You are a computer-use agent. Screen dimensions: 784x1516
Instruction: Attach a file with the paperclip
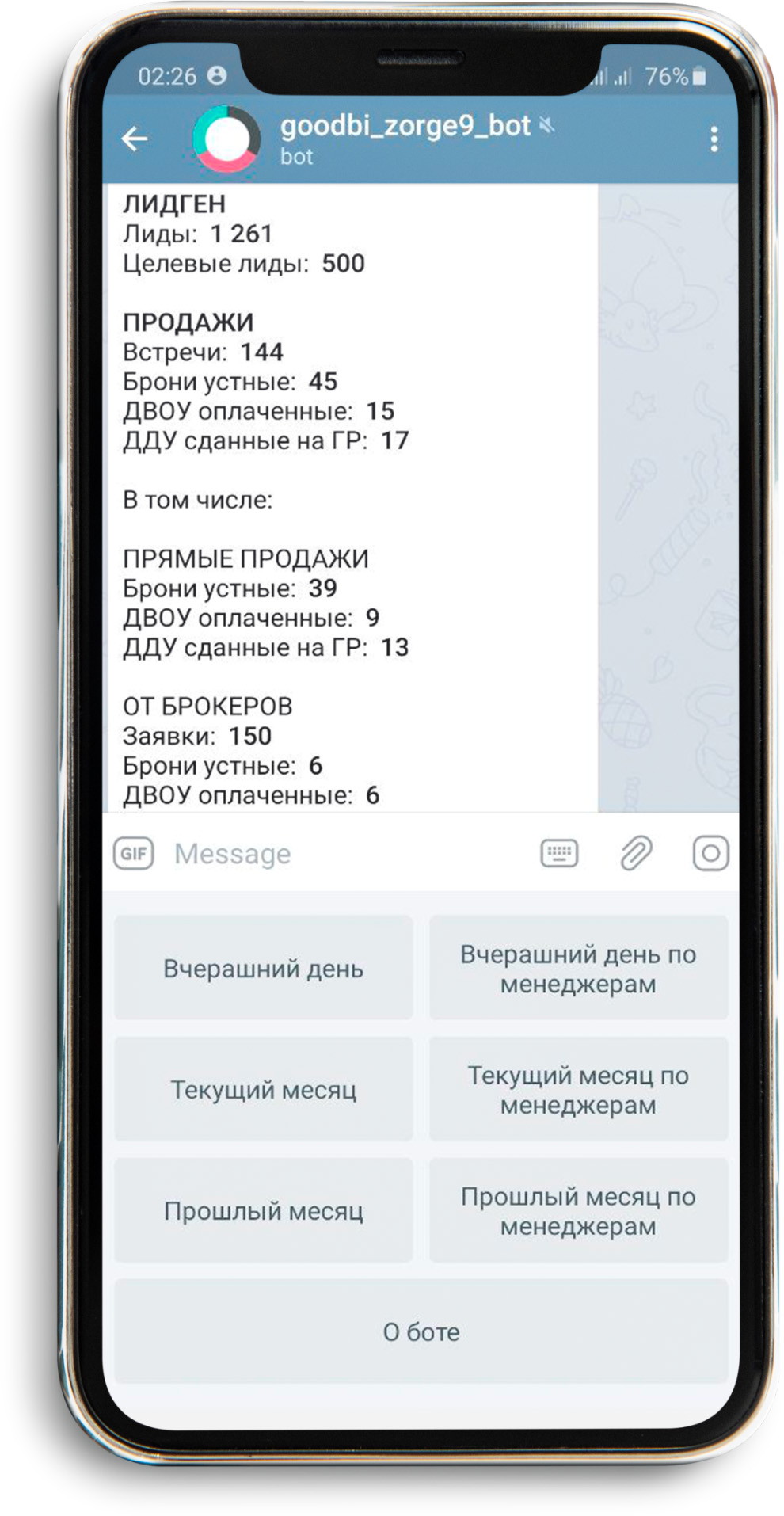coord(635,853)
